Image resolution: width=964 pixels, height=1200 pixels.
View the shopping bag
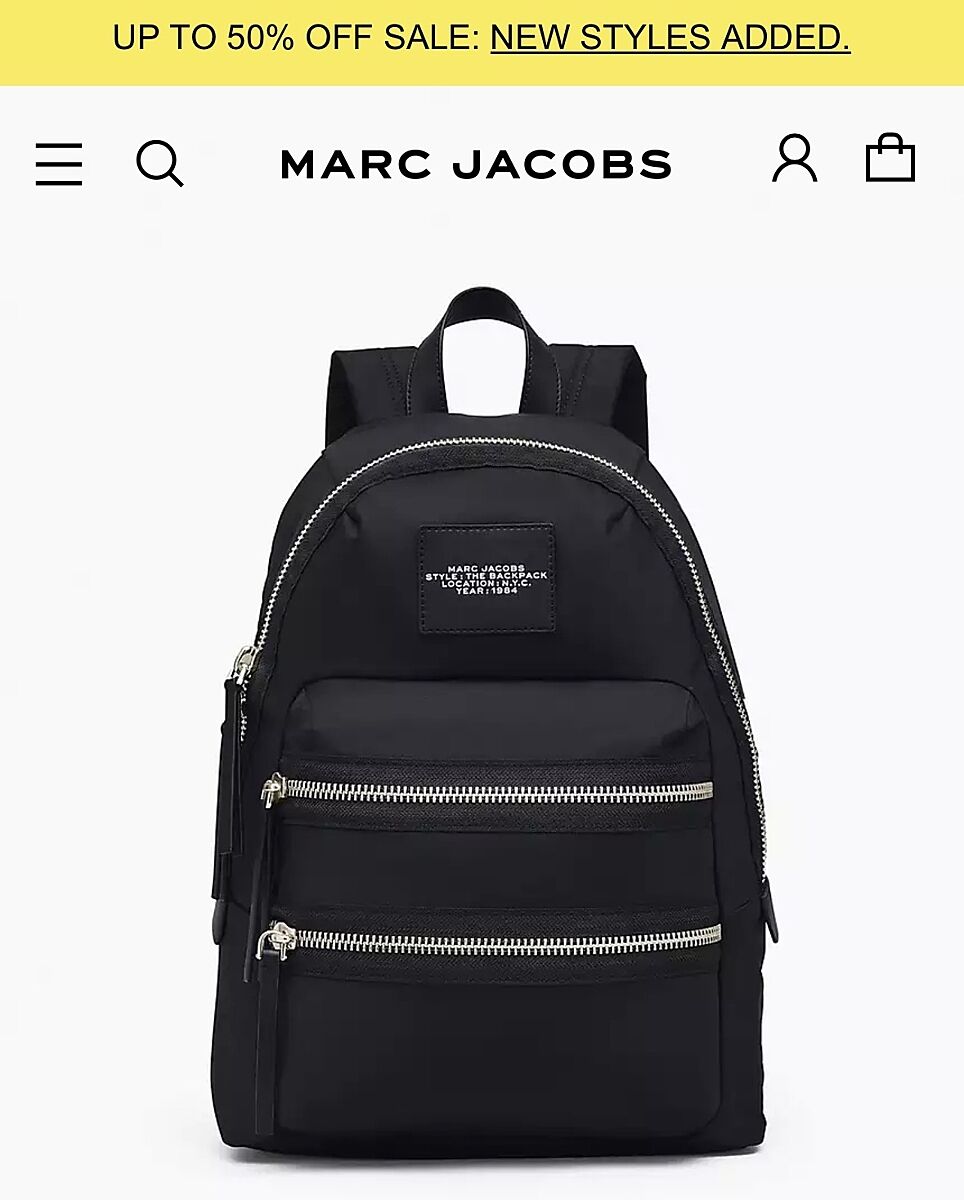tap(890, 159)
